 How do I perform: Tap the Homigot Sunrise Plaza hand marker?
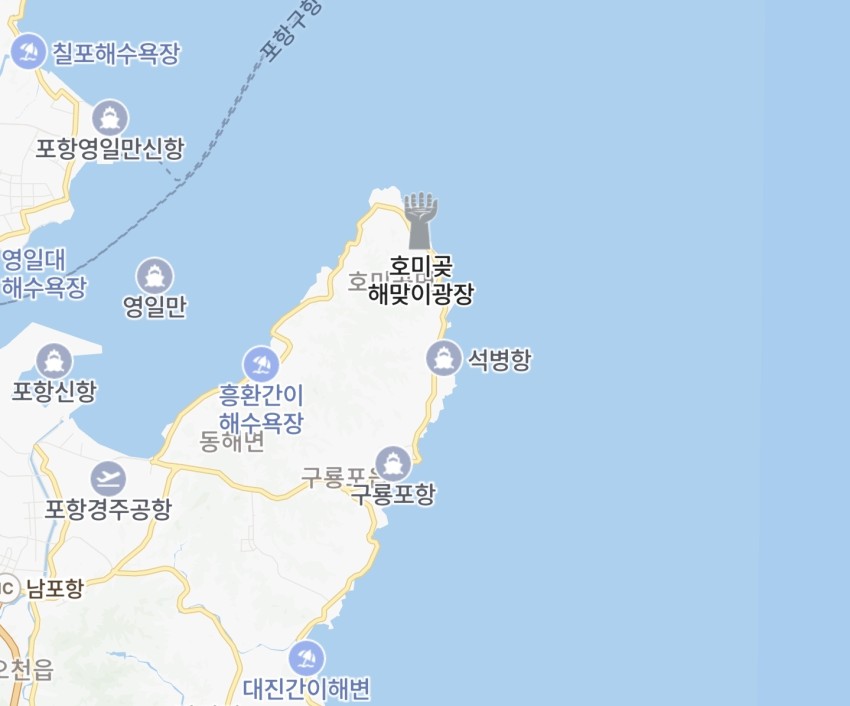click(x=421, y=221)
